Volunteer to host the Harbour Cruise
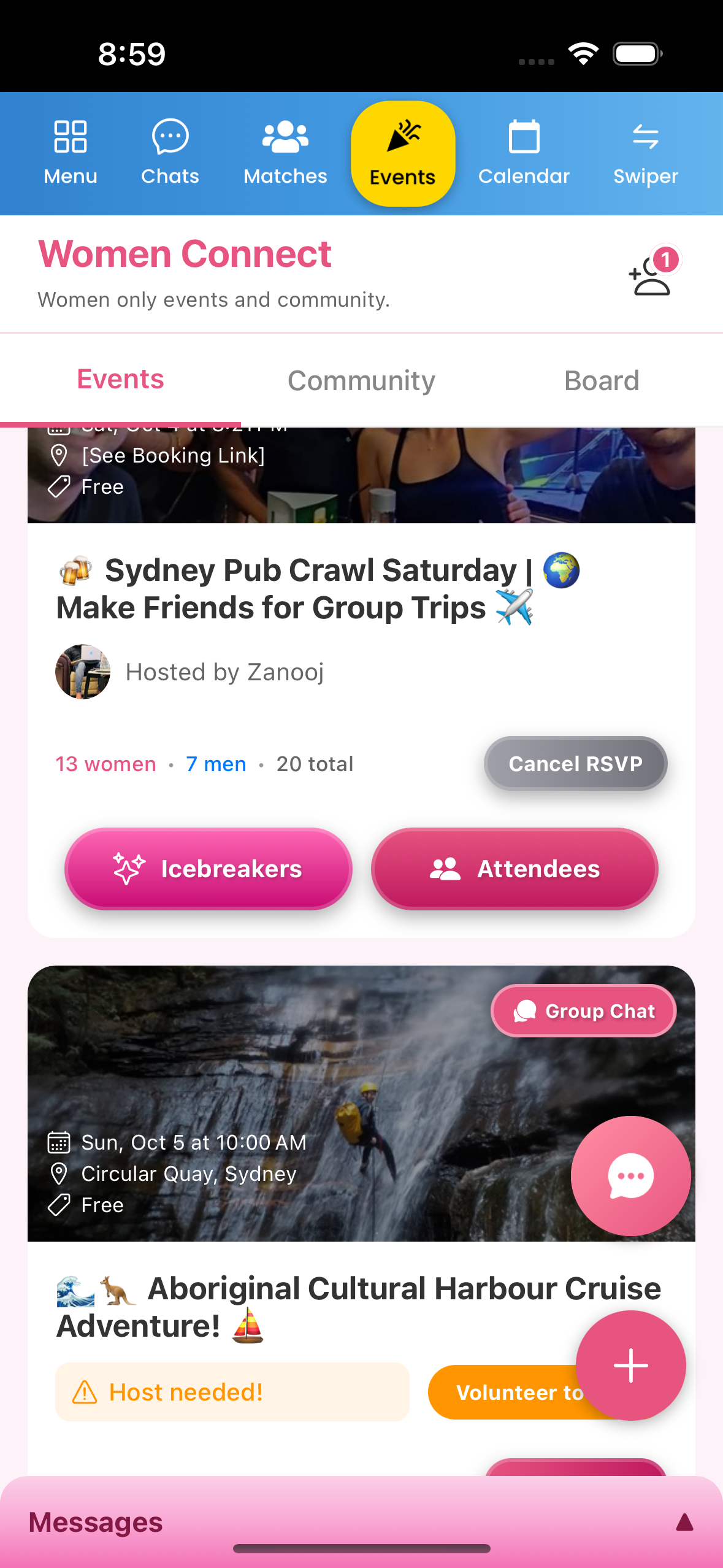The width and height of the screenshot is (723, 1568). click(509, 1393)
